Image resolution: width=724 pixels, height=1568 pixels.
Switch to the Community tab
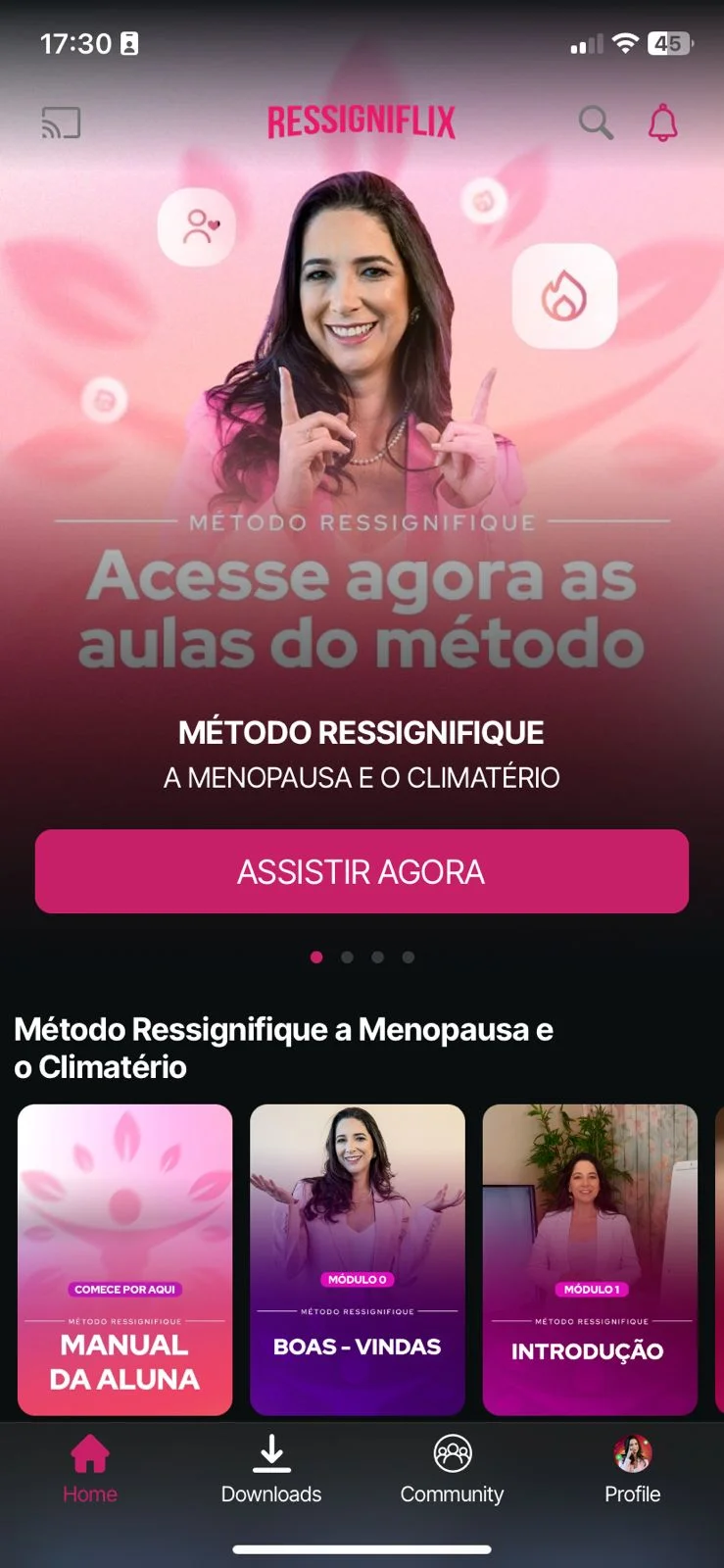tap(452, 1468)
